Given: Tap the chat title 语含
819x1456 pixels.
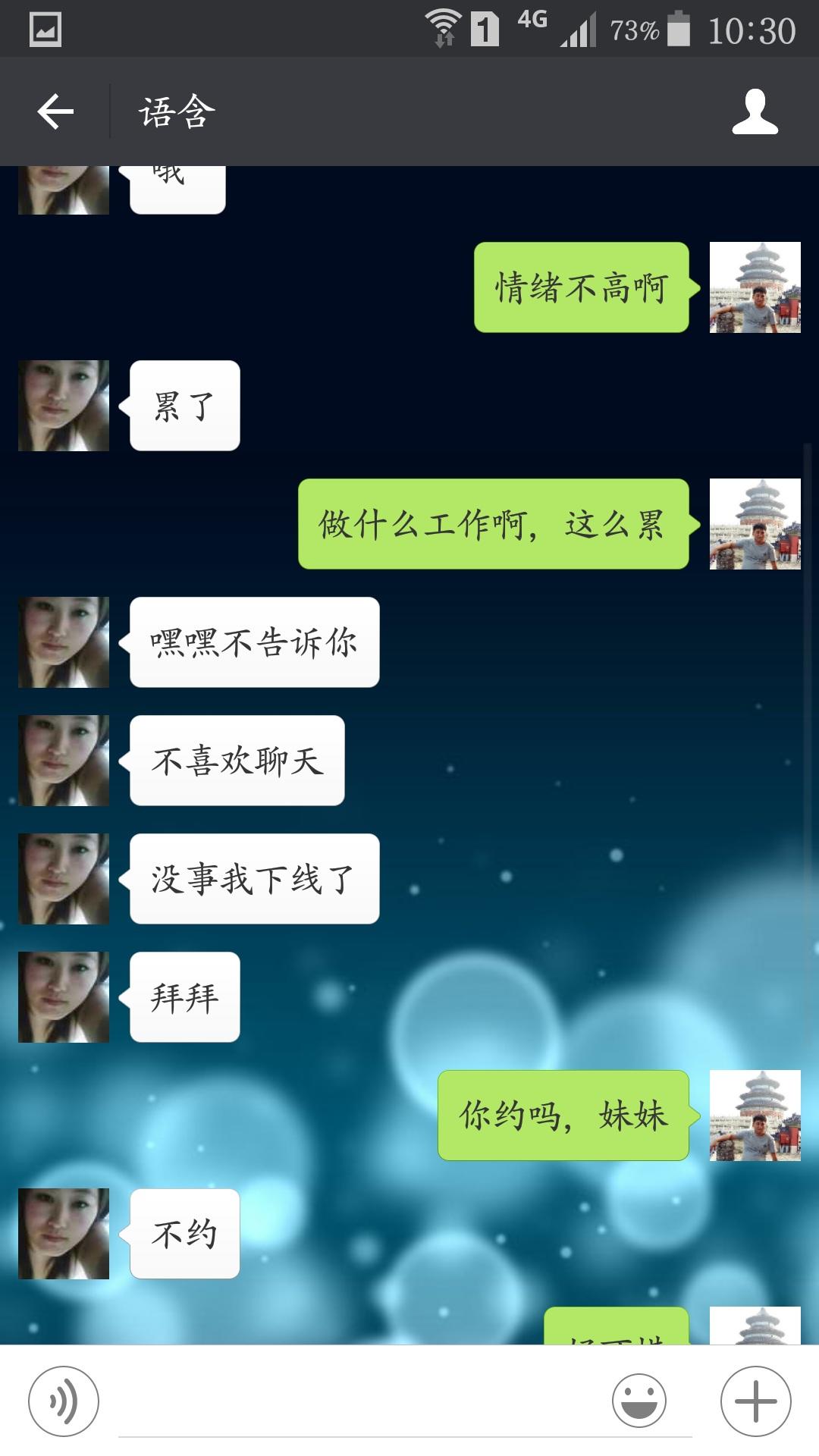Looking at the screenshot, I should tap(174, 111).
